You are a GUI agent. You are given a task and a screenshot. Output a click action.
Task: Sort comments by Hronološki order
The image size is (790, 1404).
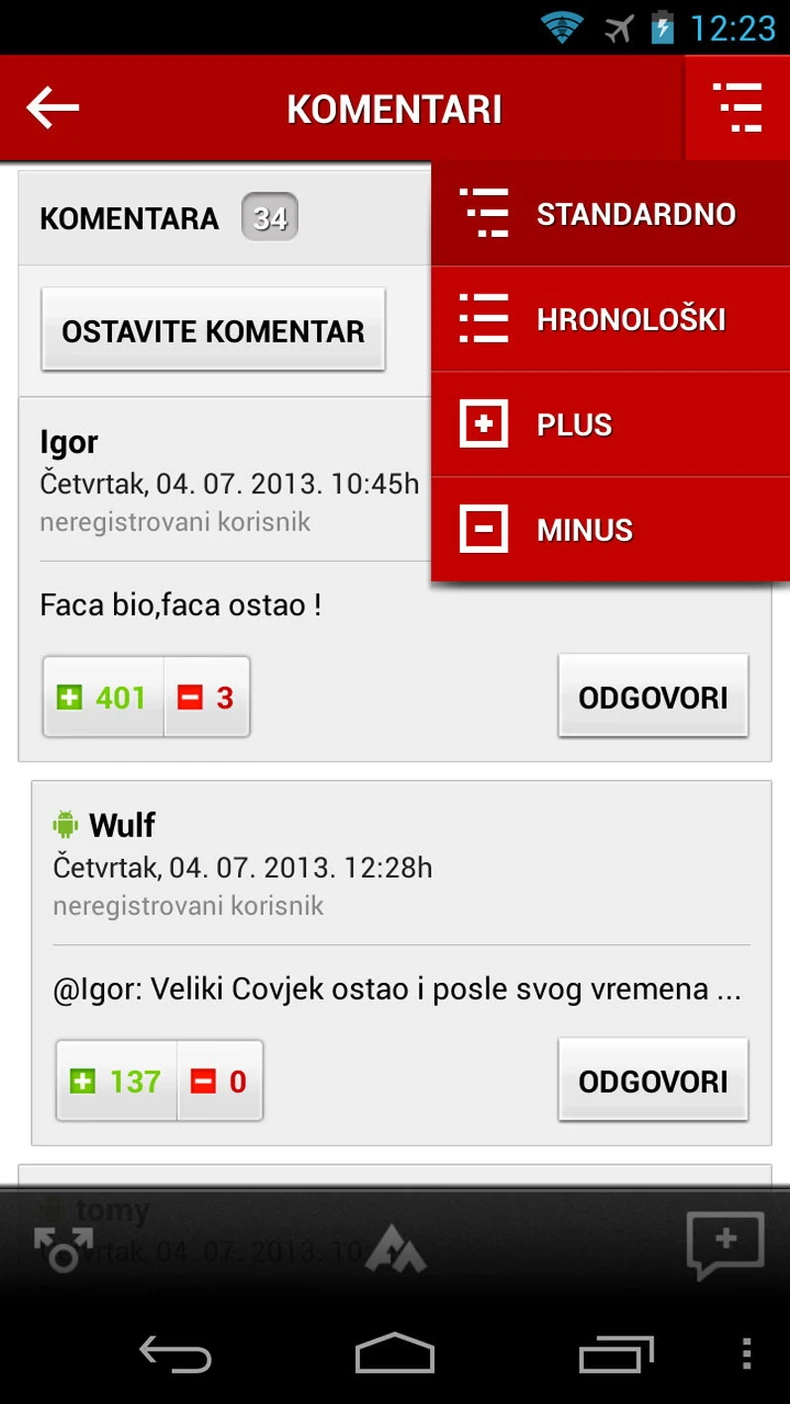(610, 320)
